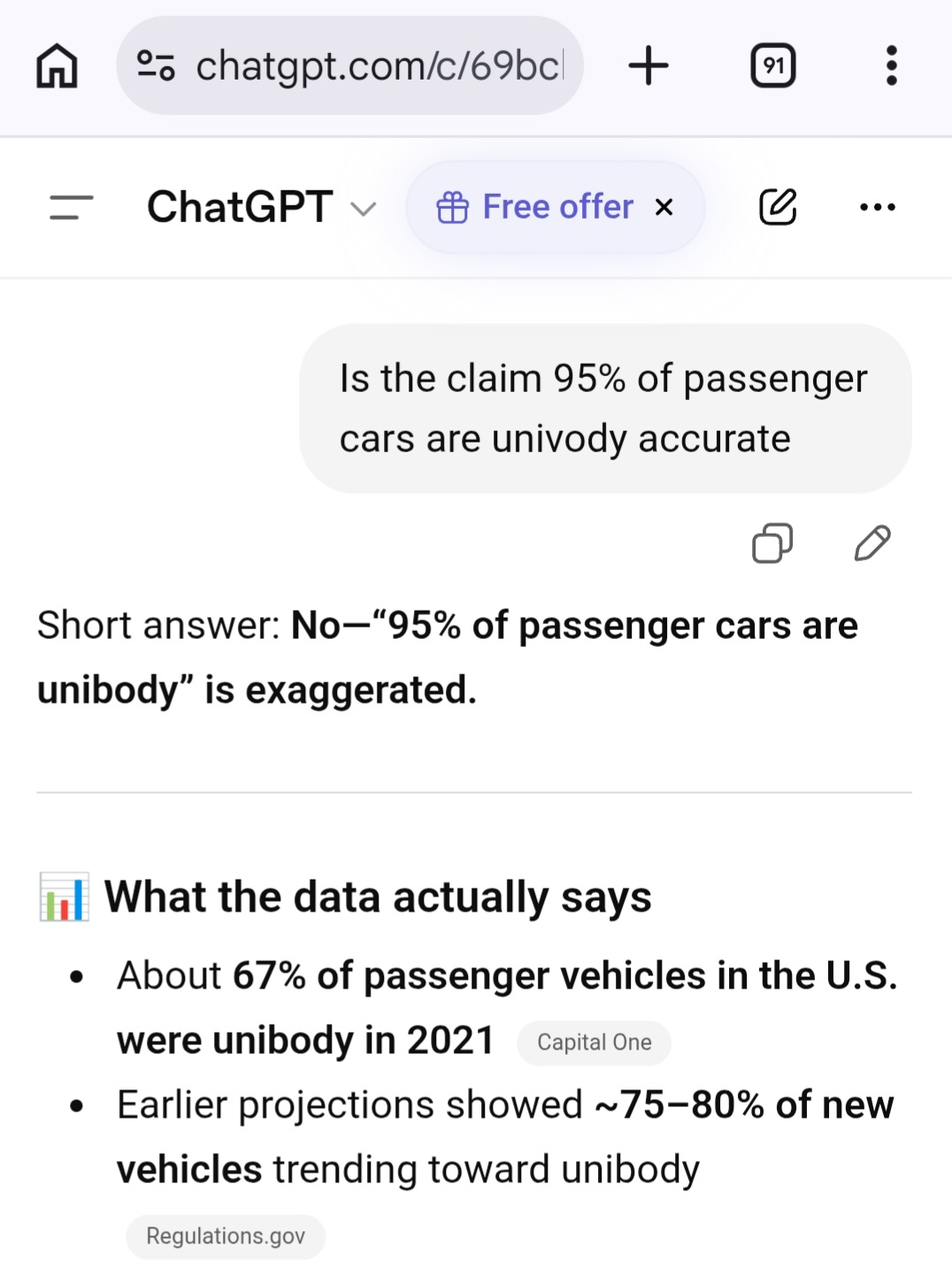The image size is (952, 1269).
Task: Open the browser overflow menu
Action: click(891, 66)
